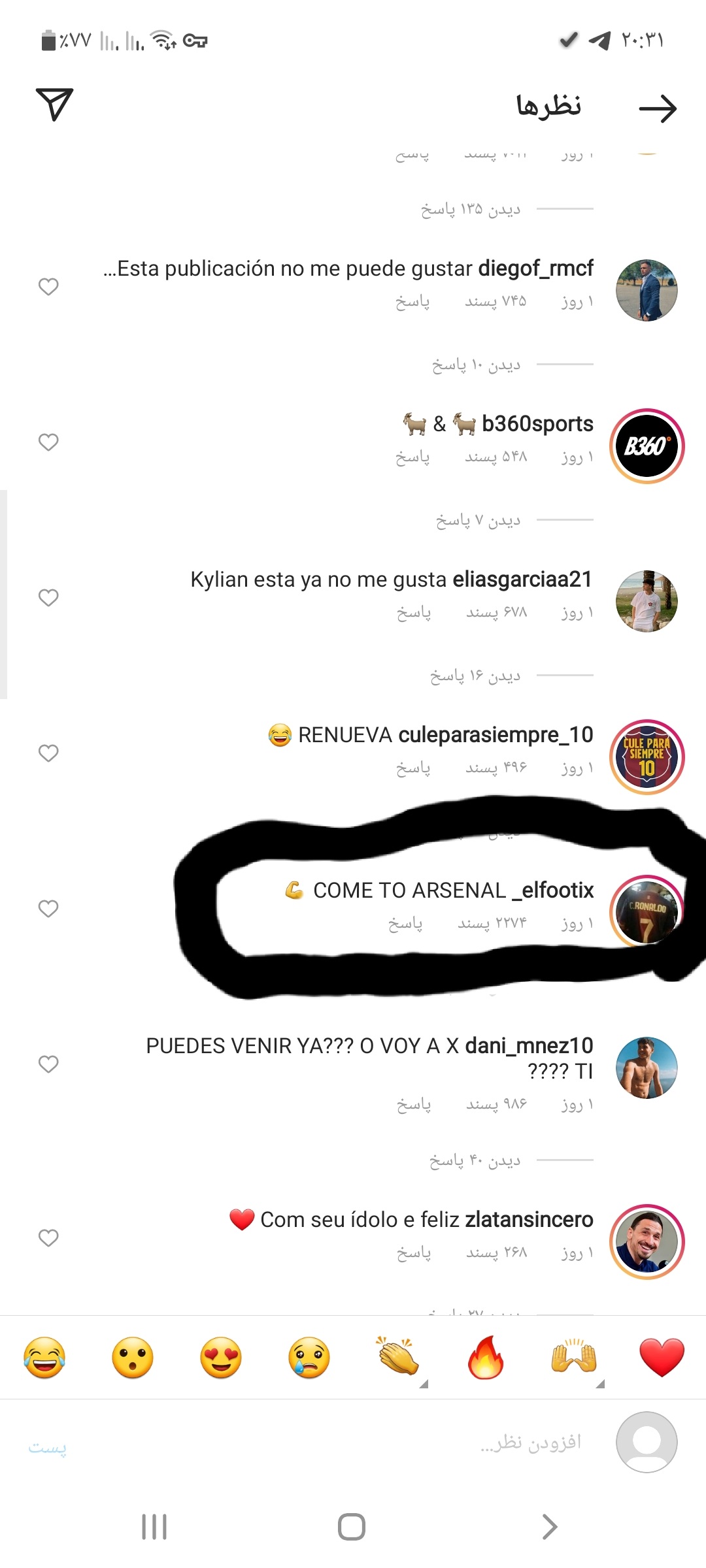The height and width of the screenshot is (1568, 706).
Task: Post the comment with the post button
Action: point(47,1446)
